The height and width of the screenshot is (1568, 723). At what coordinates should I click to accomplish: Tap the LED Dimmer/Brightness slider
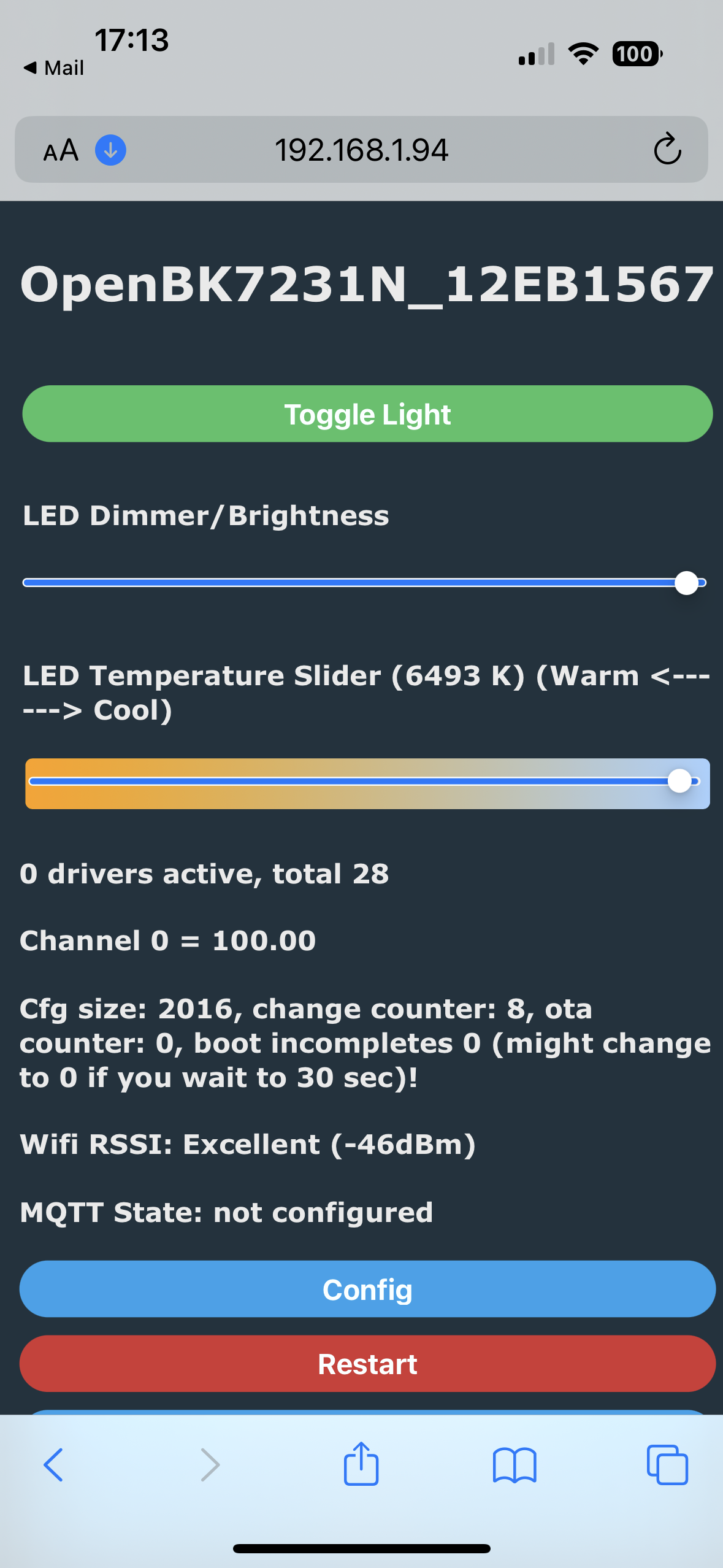click(365, 583)
